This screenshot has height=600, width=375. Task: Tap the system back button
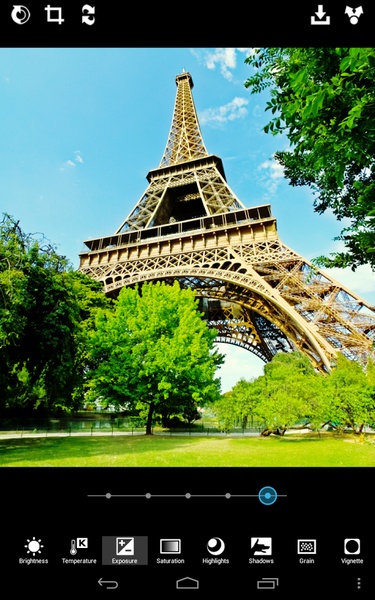coord(108,583)
